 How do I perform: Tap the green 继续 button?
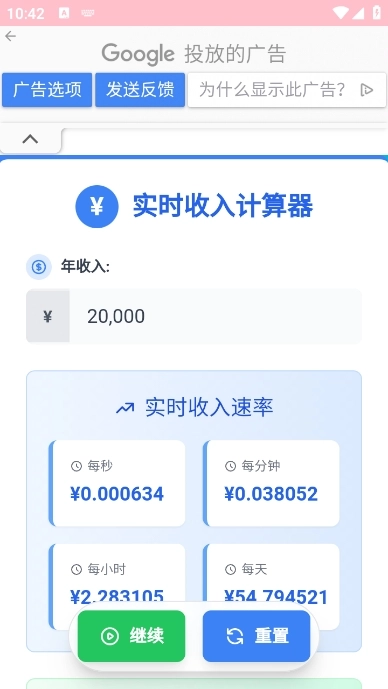131,636
